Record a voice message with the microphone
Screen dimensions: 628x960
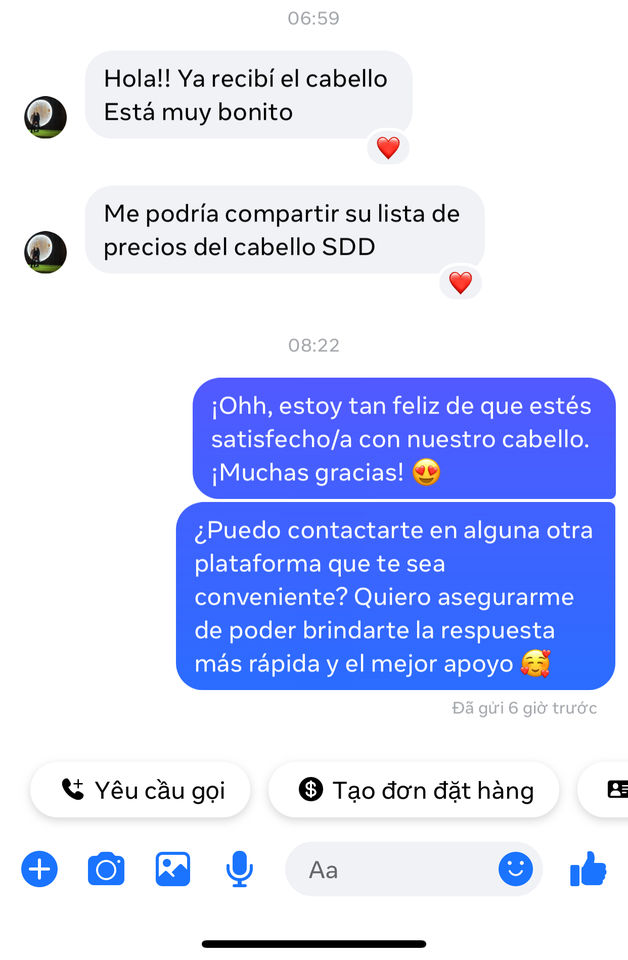click(239, 869)
